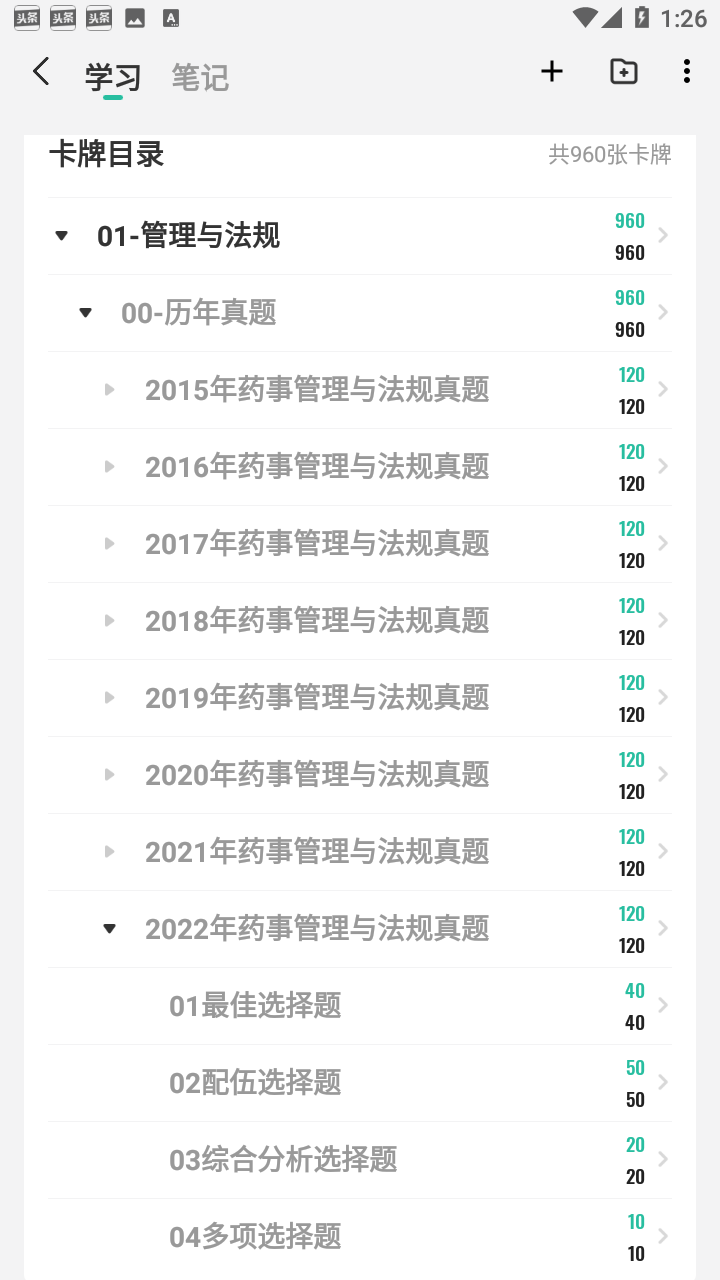Open 04多项选择题 deck
The height and width of the screenshot is (1280, 720).
point(360,1237)
